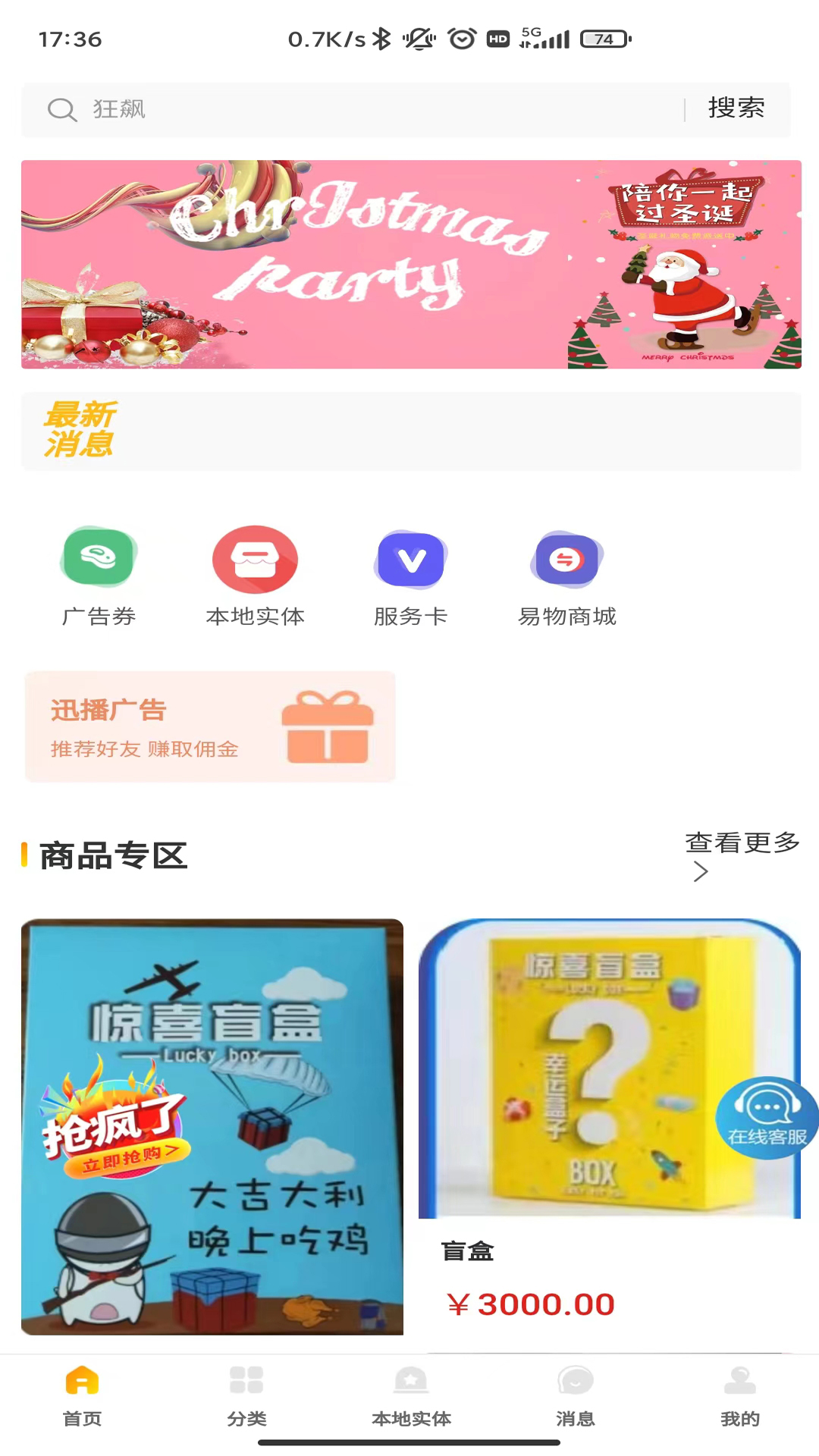Open the Christmas party promotional banner
This screenshot has height=1456, width=819.
click(x=411, y=265)
